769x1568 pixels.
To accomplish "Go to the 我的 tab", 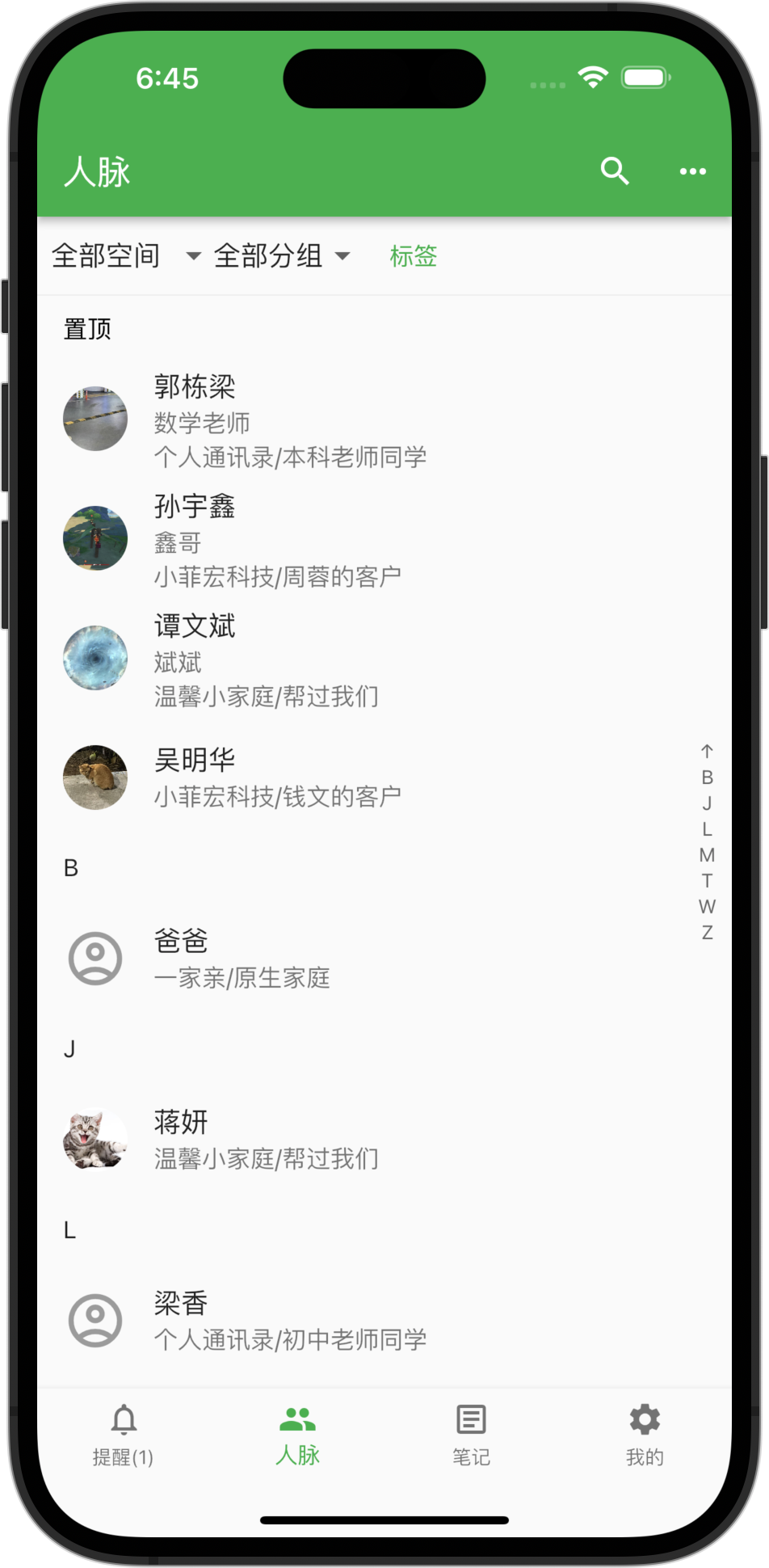I will 645,1435.
